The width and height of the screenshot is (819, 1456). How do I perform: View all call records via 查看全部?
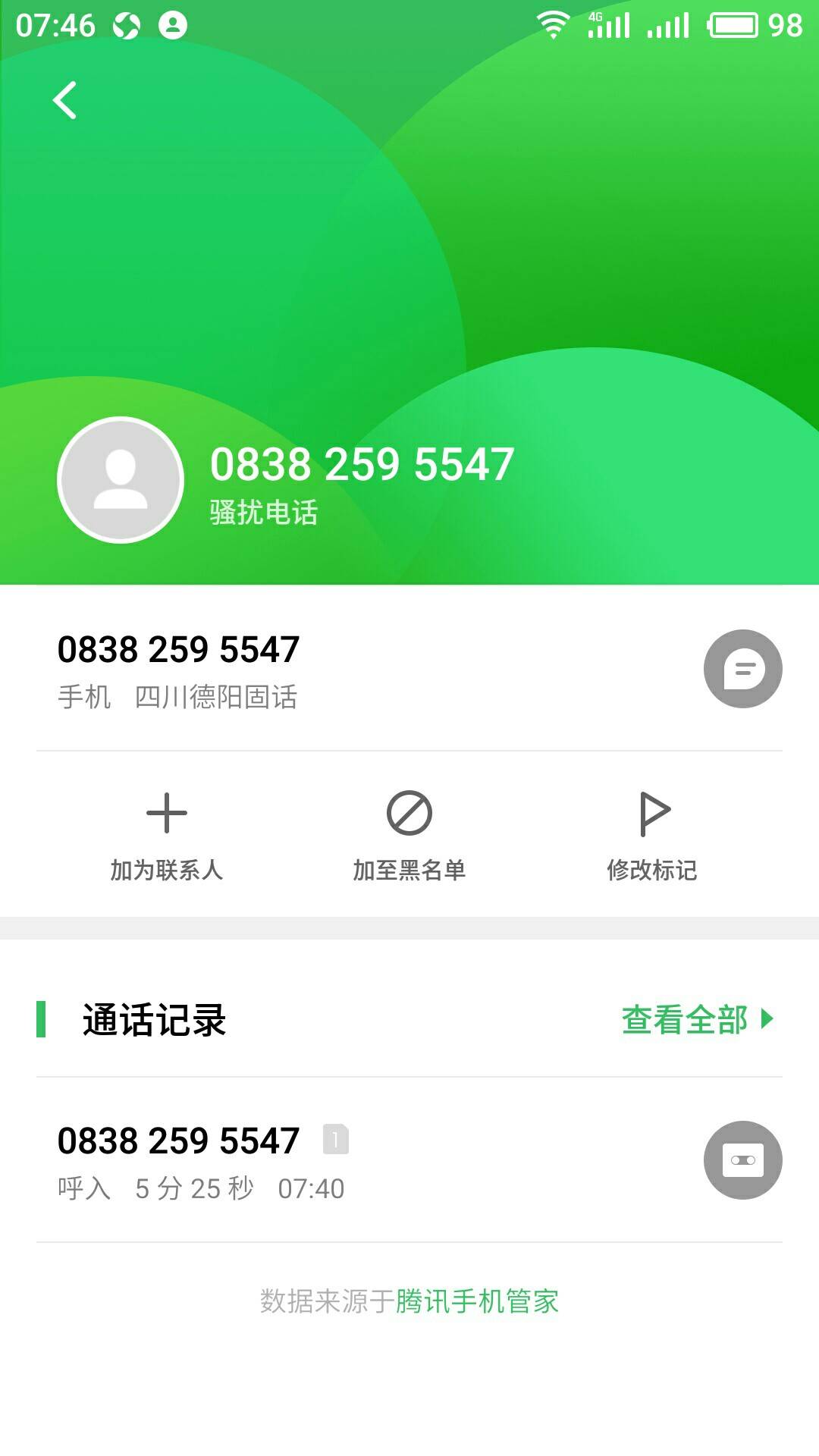pos(698,1019)
